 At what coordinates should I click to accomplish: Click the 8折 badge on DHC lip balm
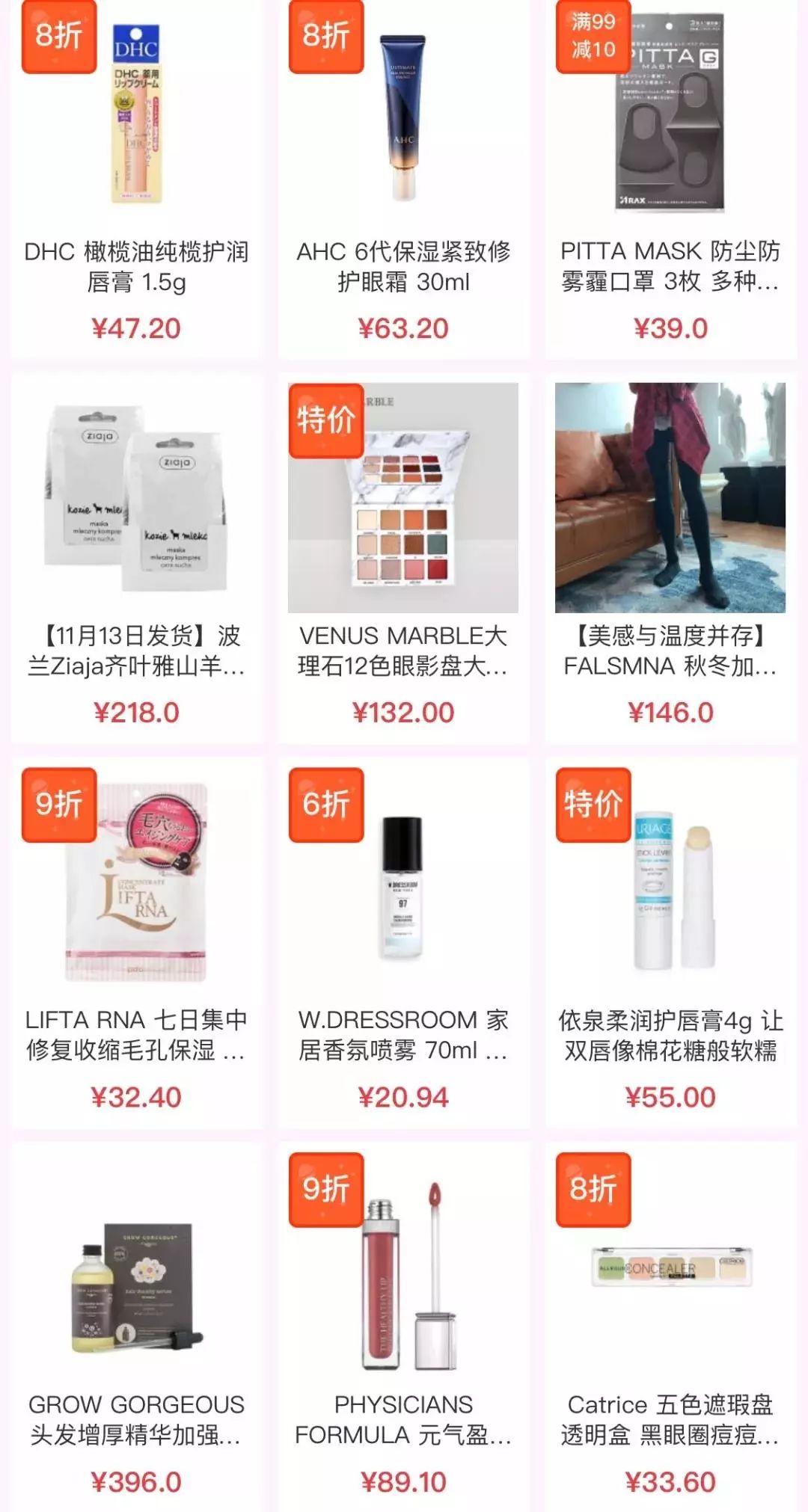pyautogui.click(x=58, y=40)
